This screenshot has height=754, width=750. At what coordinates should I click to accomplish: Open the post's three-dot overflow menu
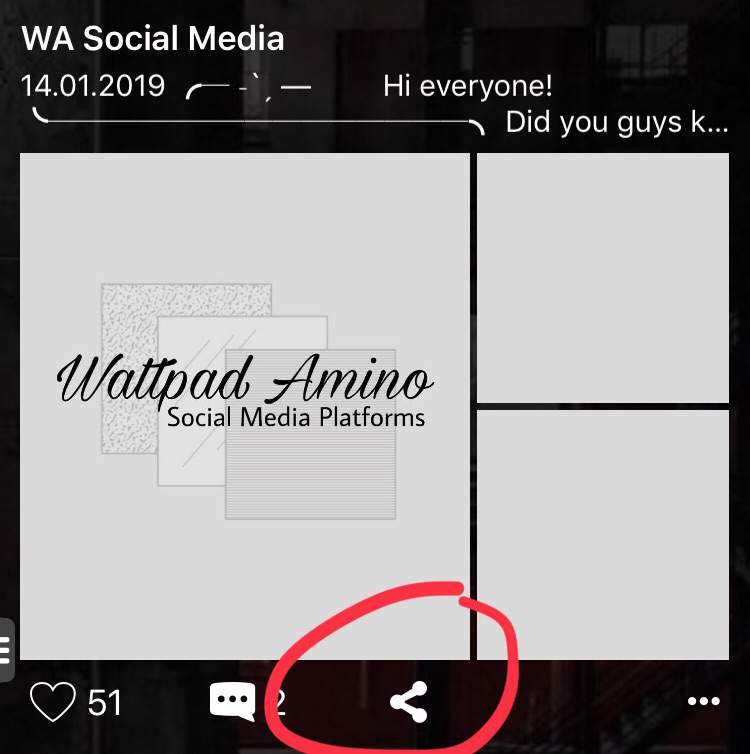click(x=704, y=702)
